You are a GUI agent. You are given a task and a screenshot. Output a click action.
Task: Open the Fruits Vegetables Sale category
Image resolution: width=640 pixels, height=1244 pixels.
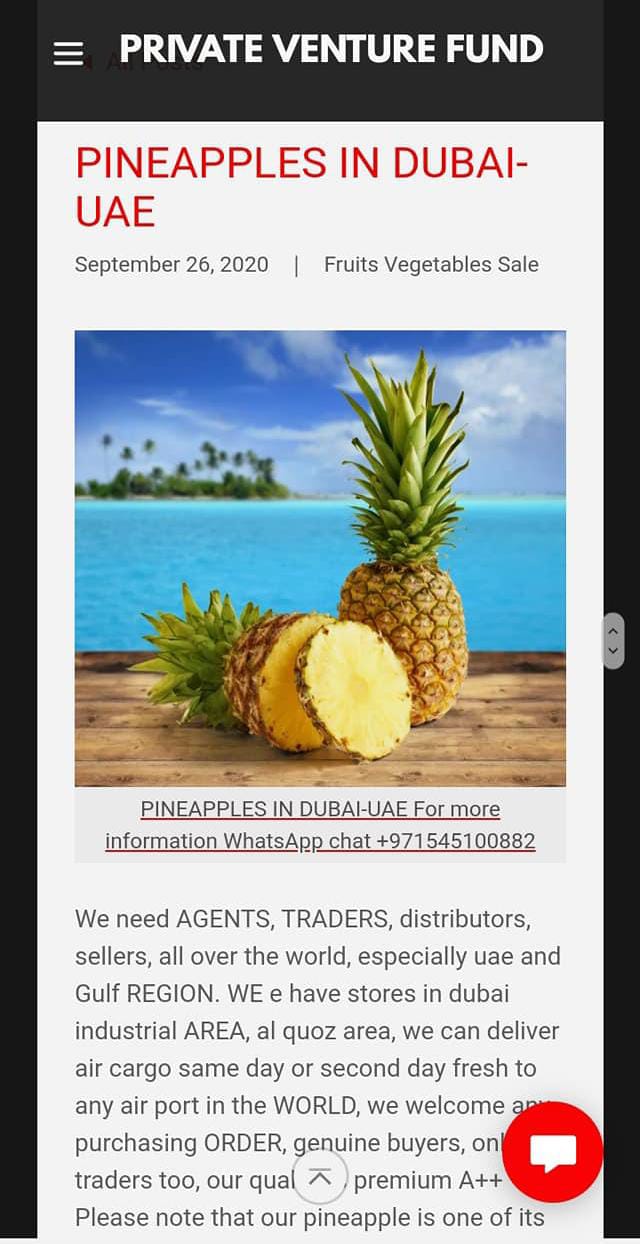tap(431, 264)
